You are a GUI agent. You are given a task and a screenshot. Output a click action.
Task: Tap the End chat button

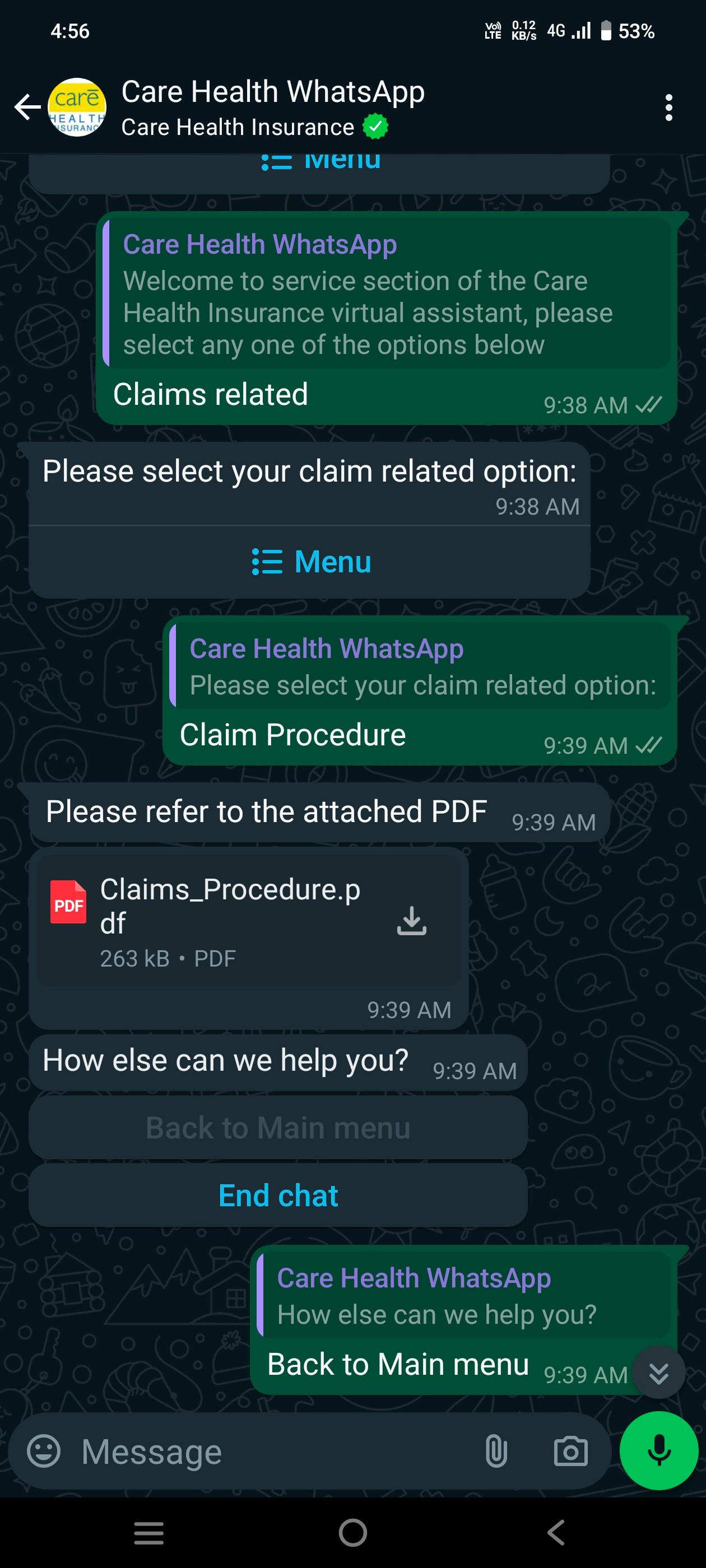(x=278, y=1196)
